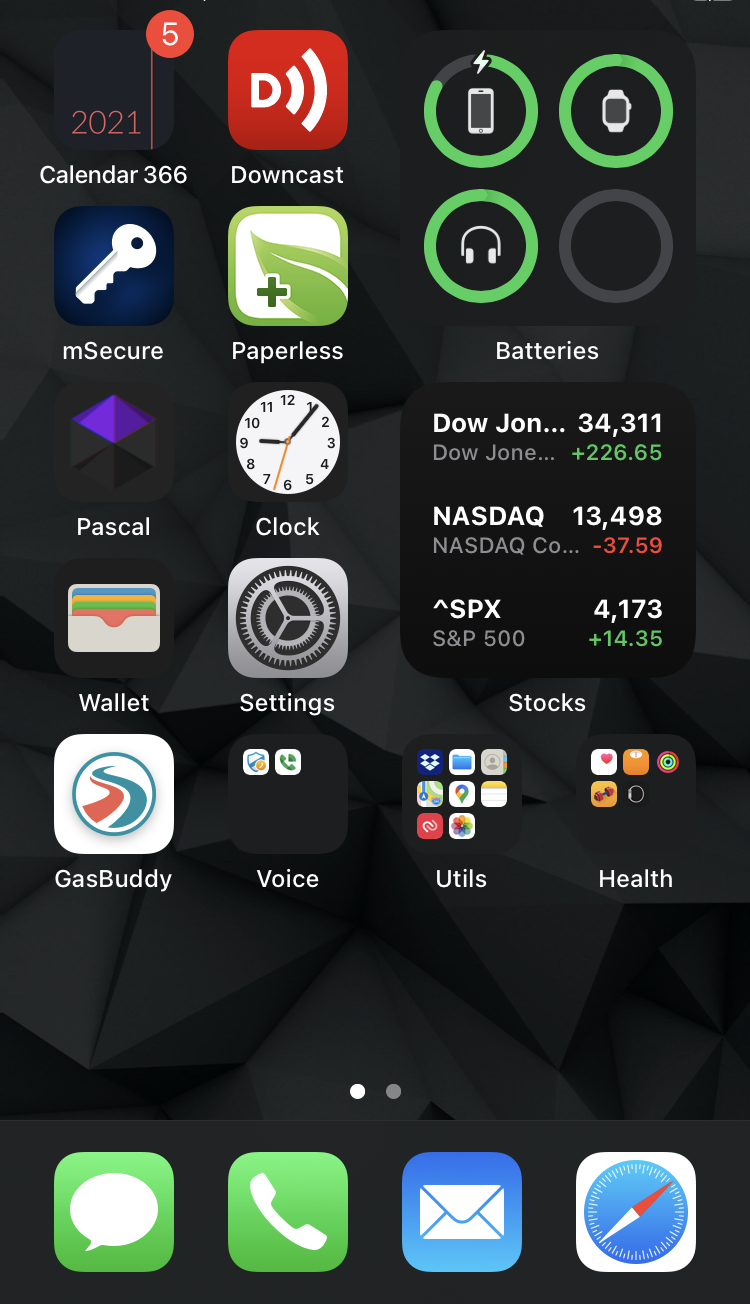750x1304 pixels.
Task: Open the Phone app in the dock
Action: (x=288, y=1212)
